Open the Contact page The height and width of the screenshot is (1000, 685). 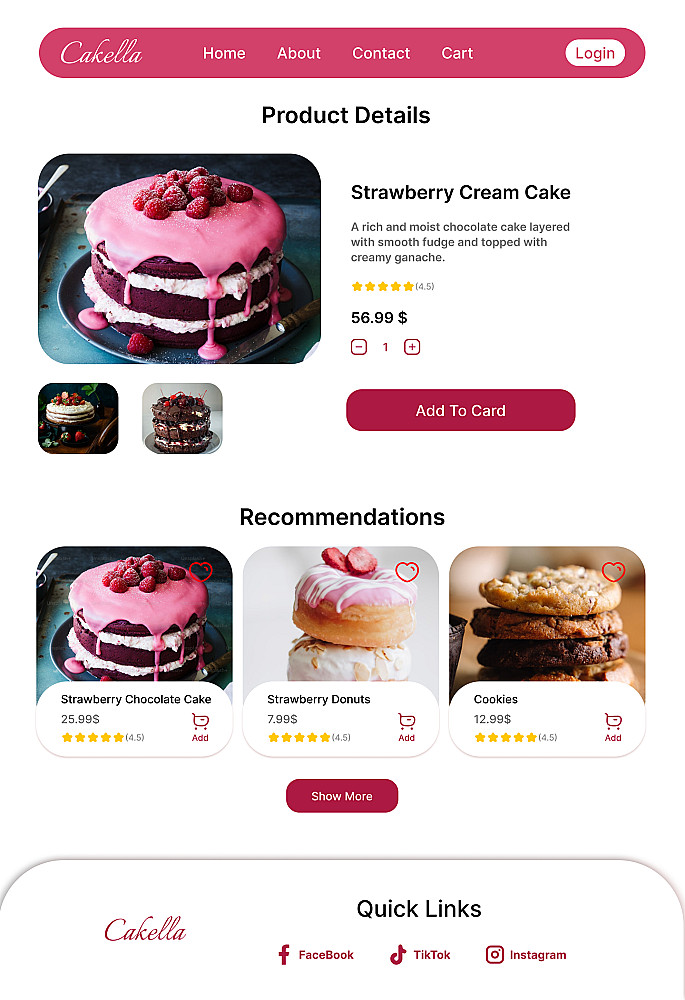tap(381, 53)
